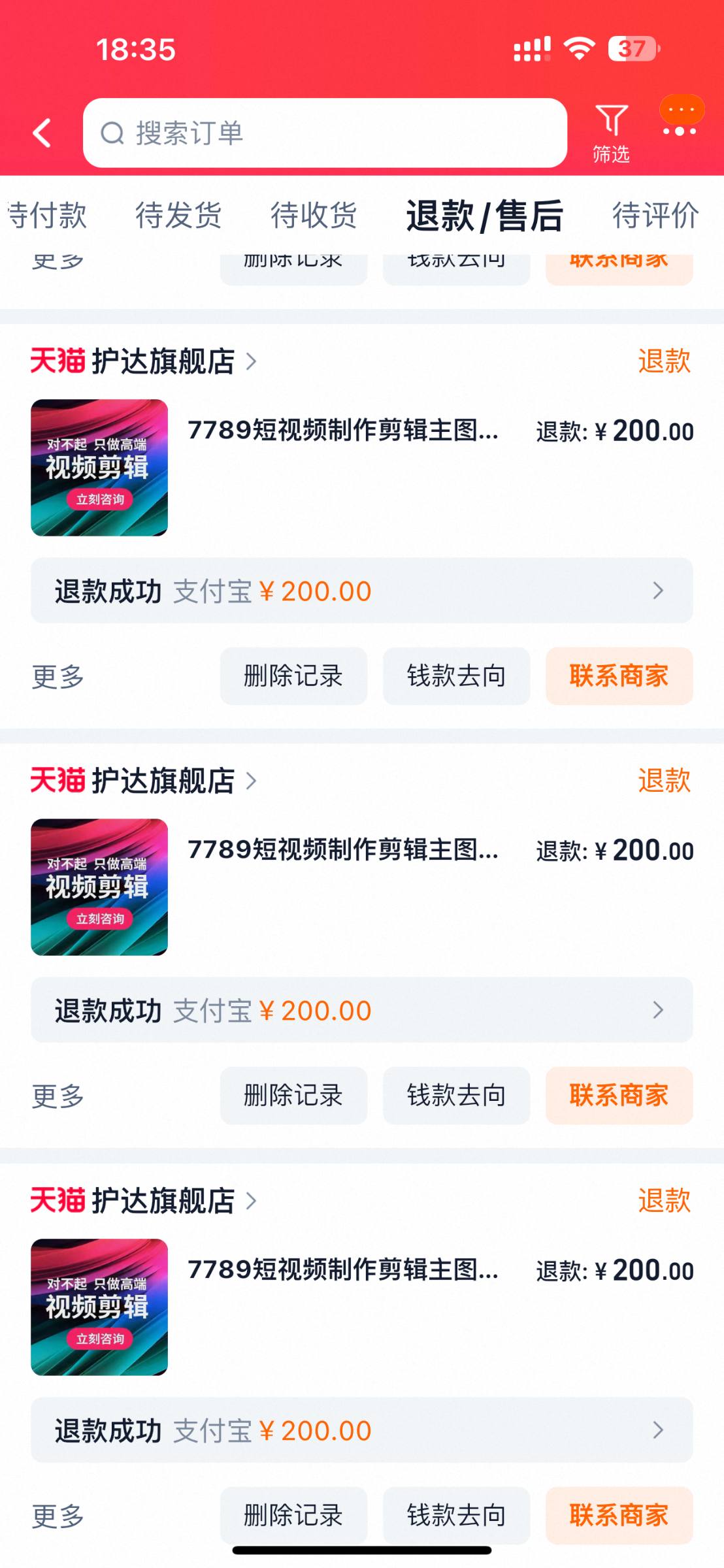Switch to the 待发货 tab

click(x=178, y=216)
